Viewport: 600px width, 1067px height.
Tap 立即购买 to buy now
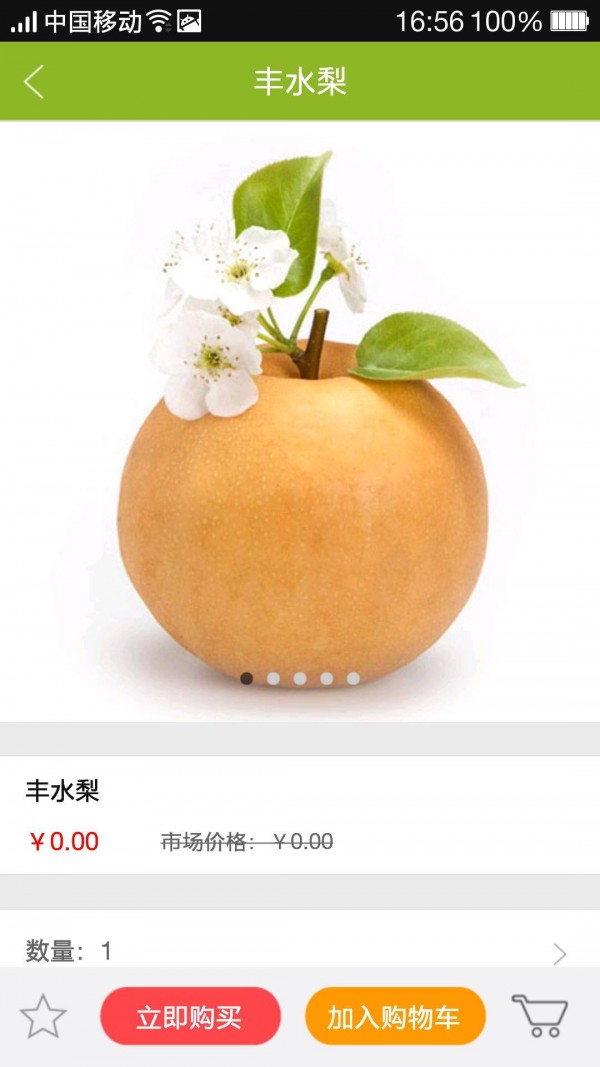(x=190, y=1017)
